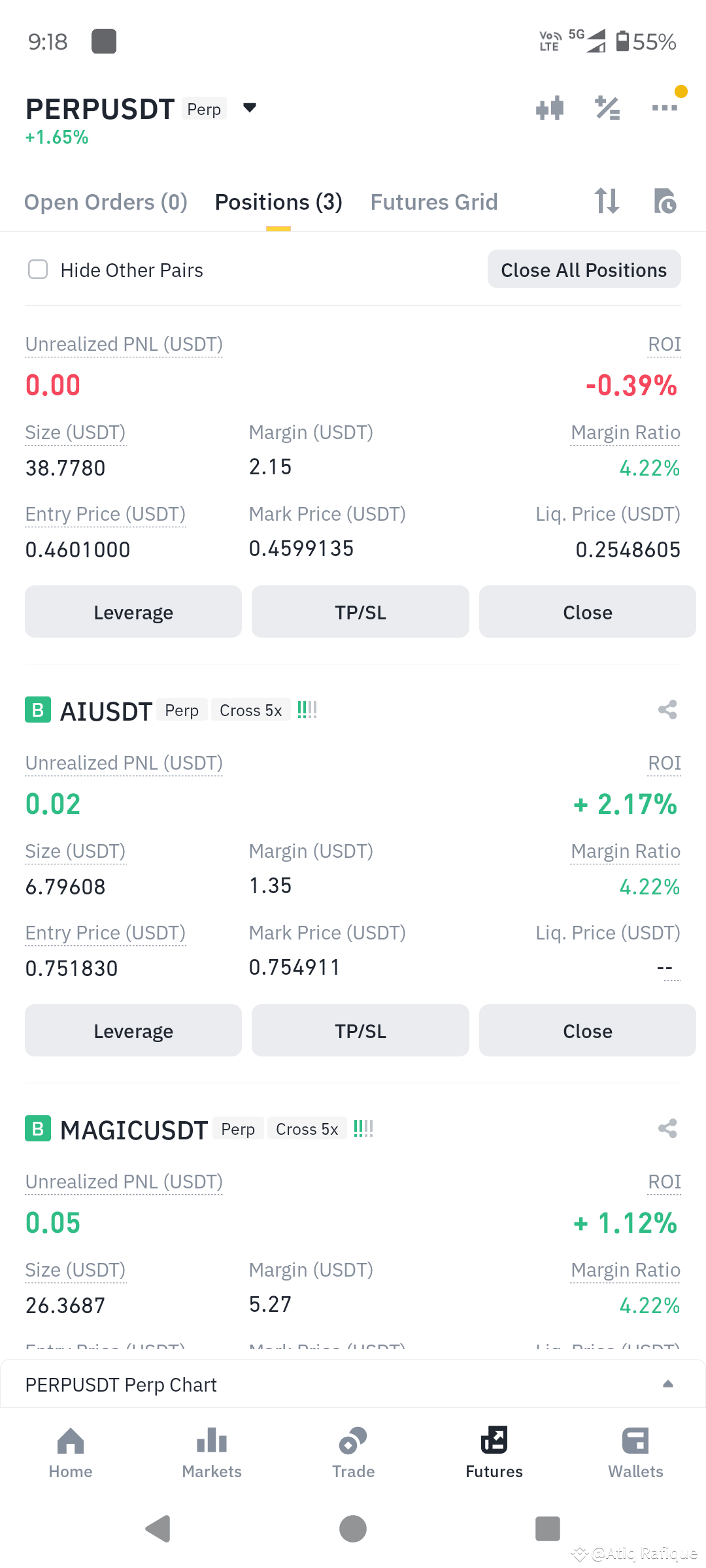
Task: Switch to the Futures Grid tab
Action: (x=433, y=201)
